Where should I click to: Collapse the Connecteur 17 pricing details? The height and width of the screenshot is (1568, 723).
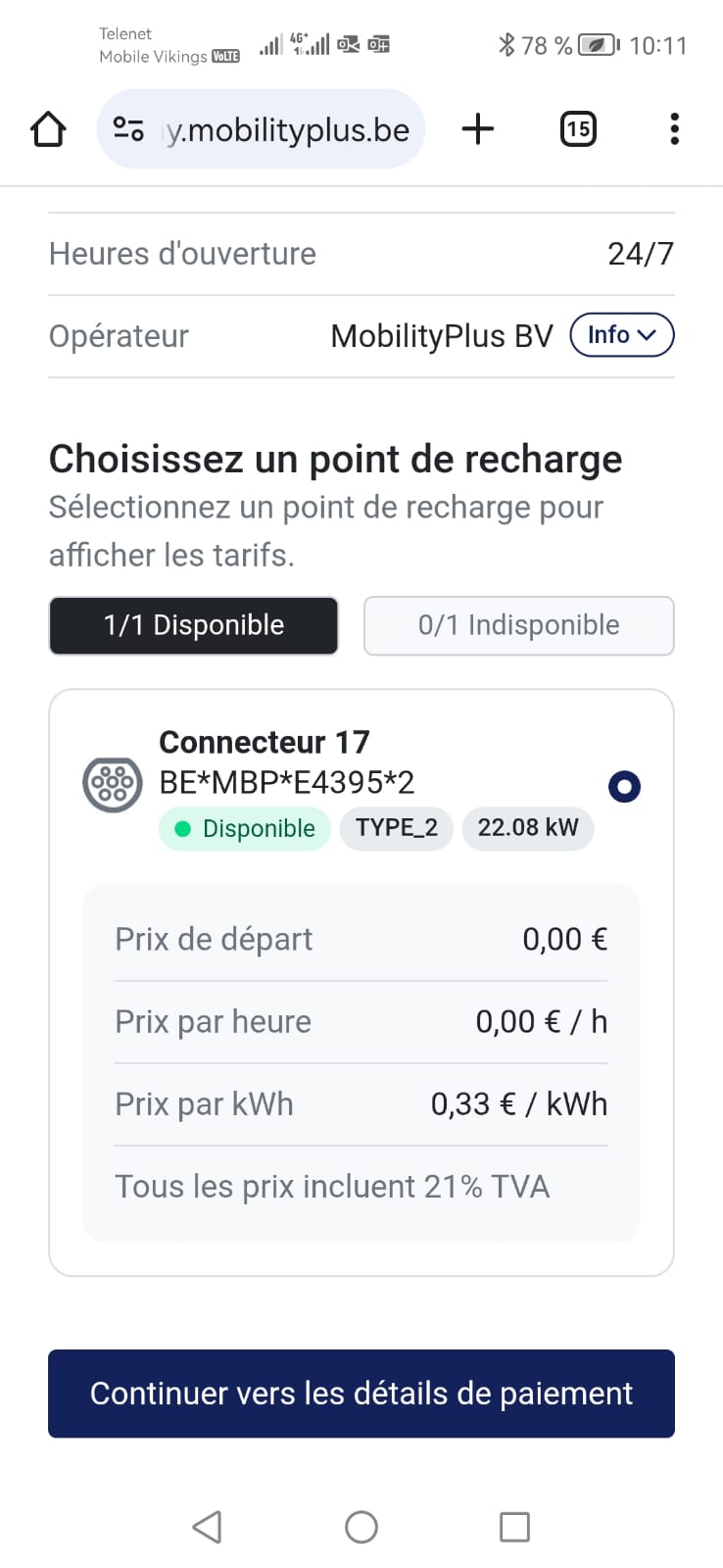[263, 742]
